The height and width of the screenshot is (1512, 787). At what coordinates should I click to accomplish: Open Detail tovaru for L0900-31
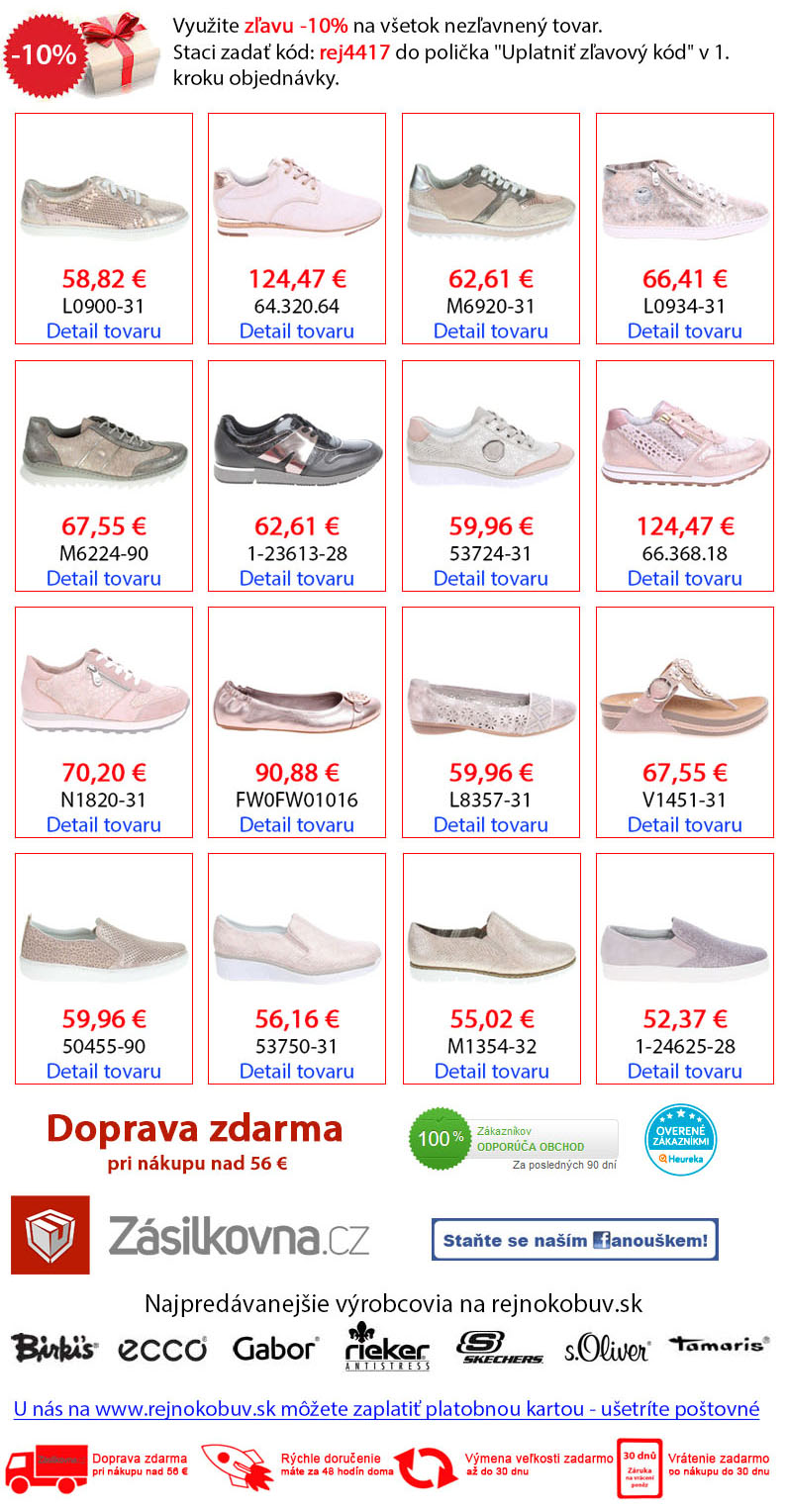coord(103,331)
